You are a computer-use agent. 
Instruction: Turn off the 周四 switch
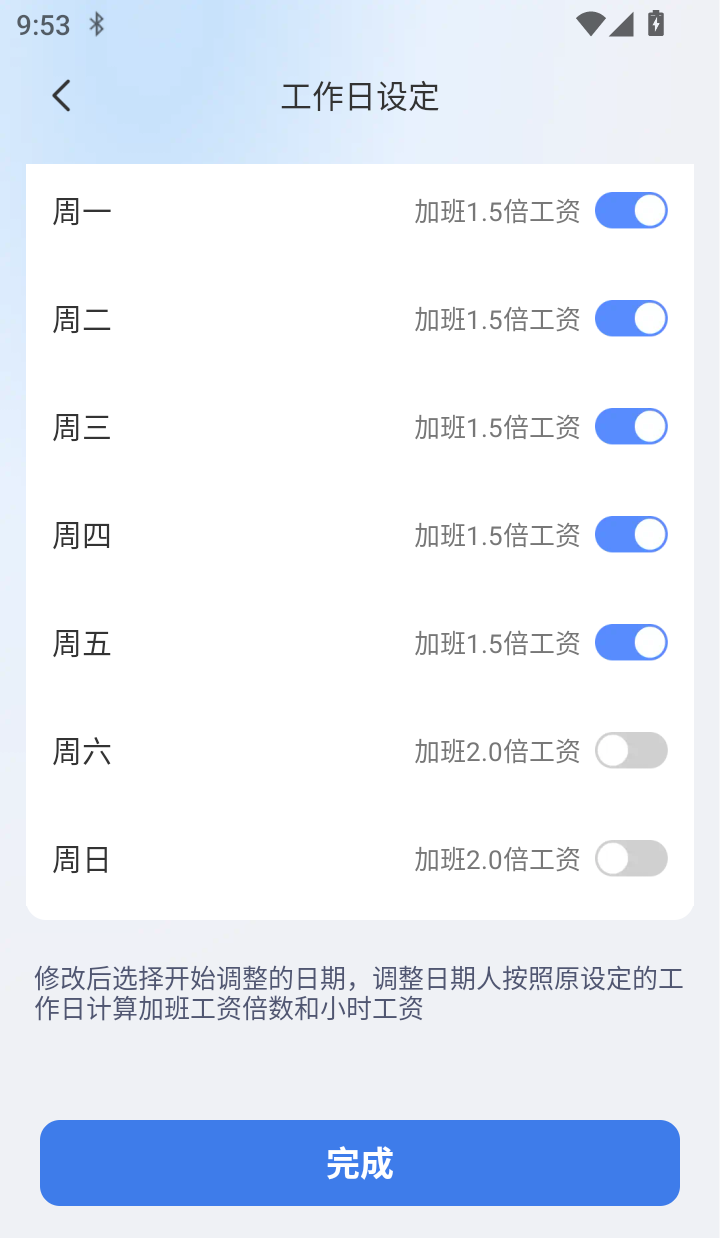click(x=631, y=534)
